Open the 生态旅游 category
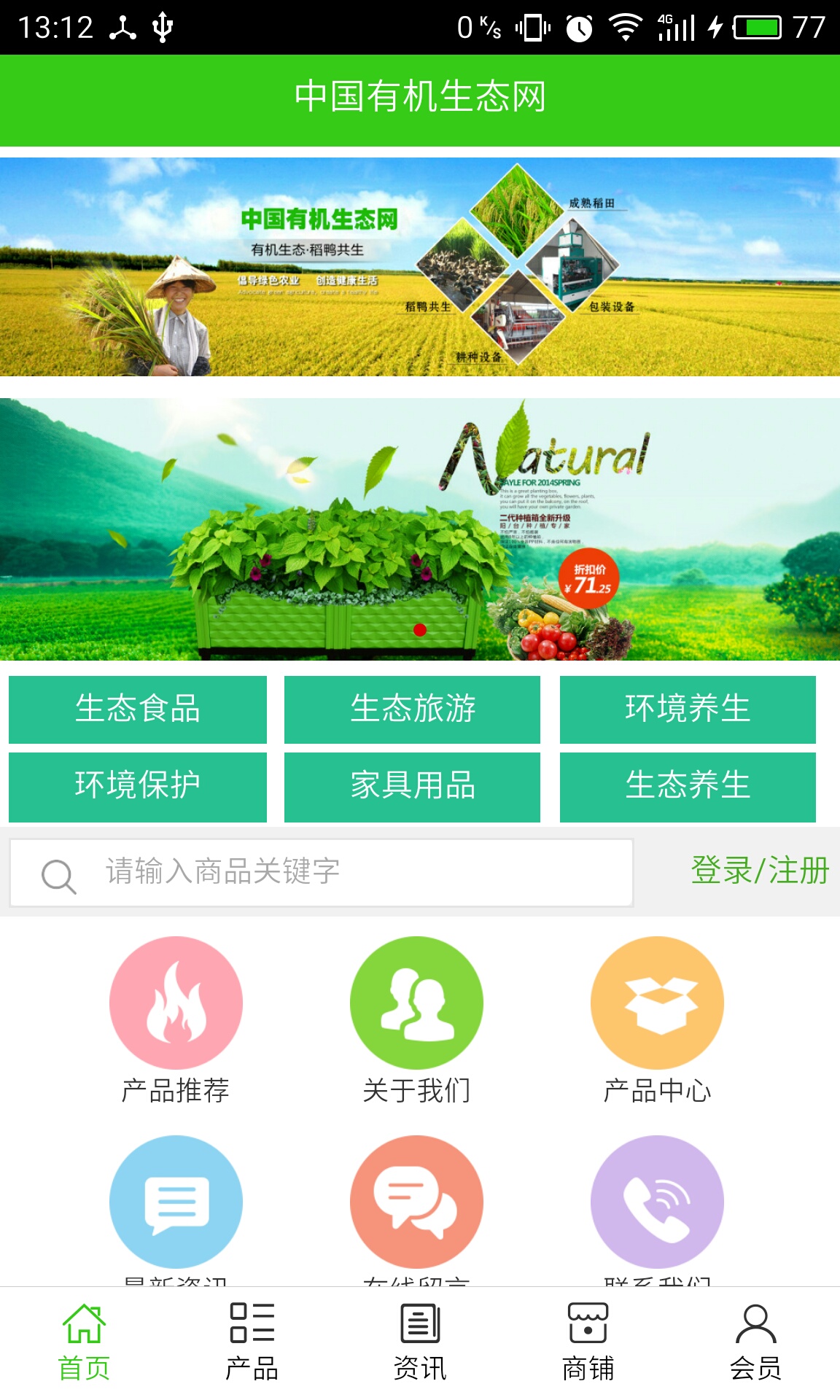The image size is (840, 1400). click(x=413, y=710)
